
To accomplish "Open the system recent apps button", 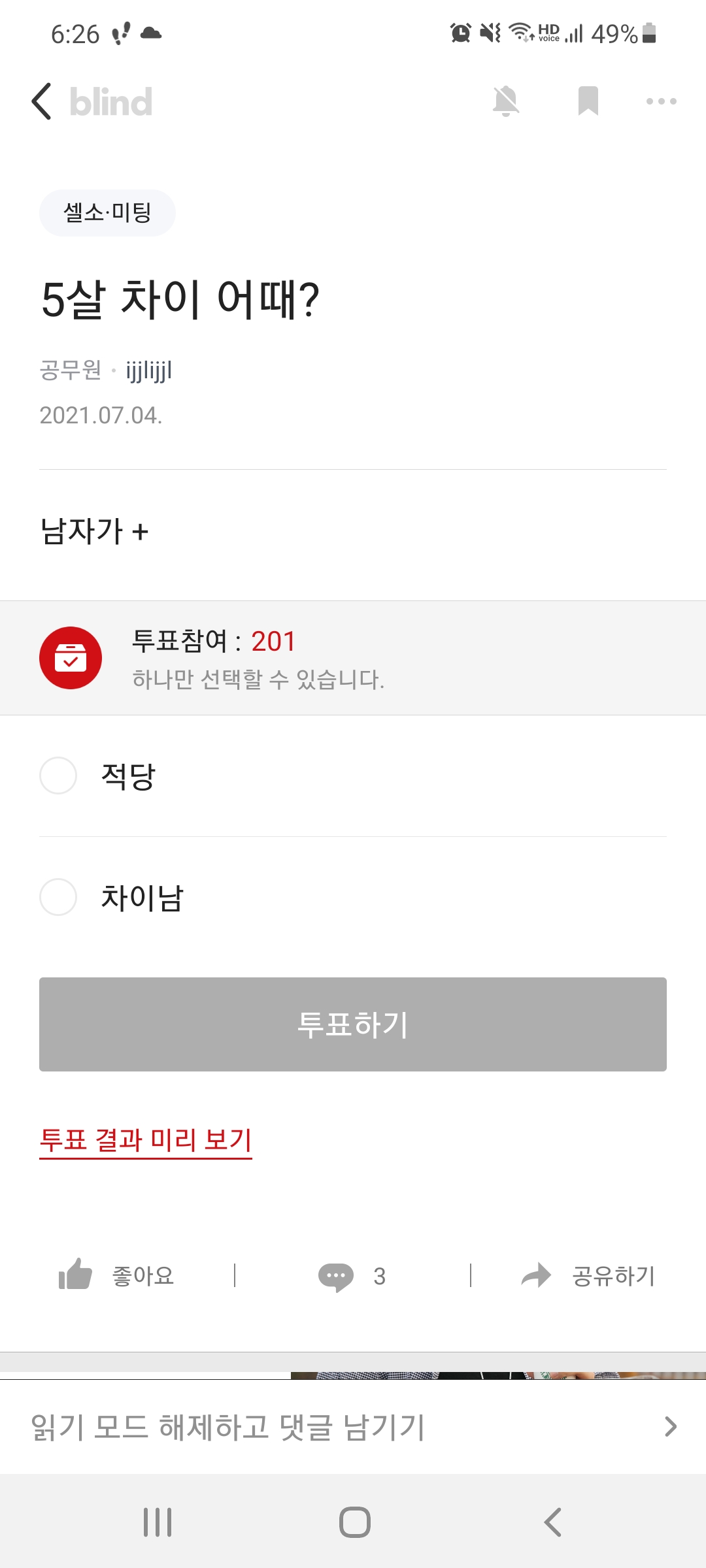I will click(x=158, y=1522).
